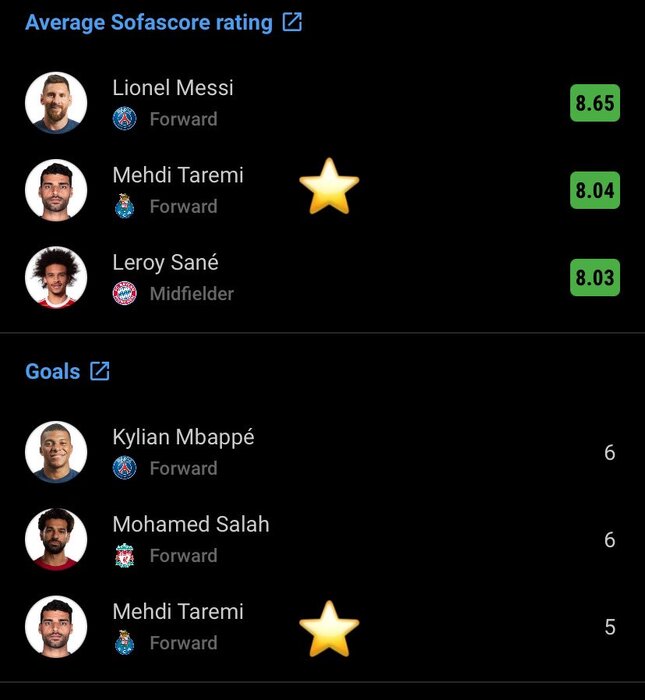Select Kylian Mbappé from top scorers
The height and width of the screenshot is (700, 645).
tap(183, 438)
